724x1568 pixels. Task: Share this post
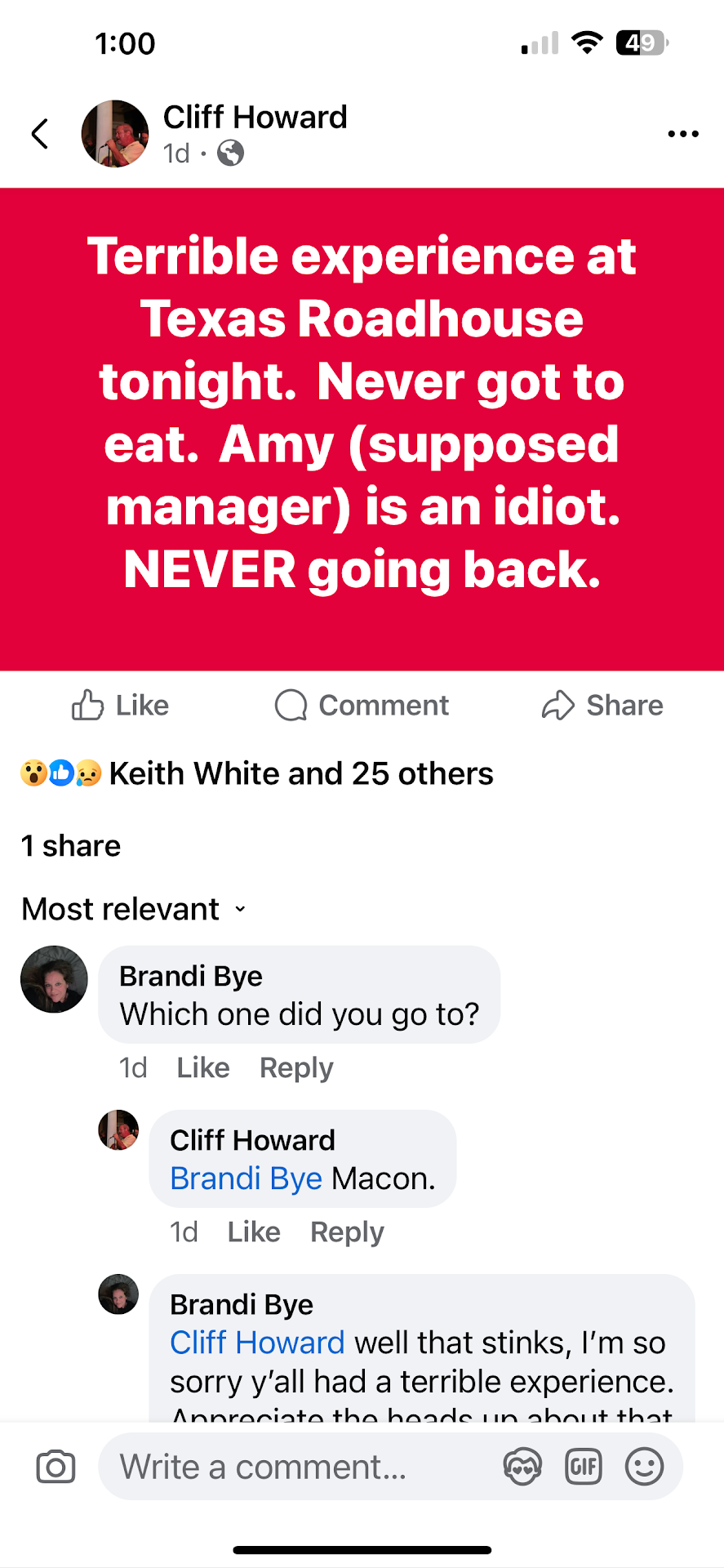602,706
